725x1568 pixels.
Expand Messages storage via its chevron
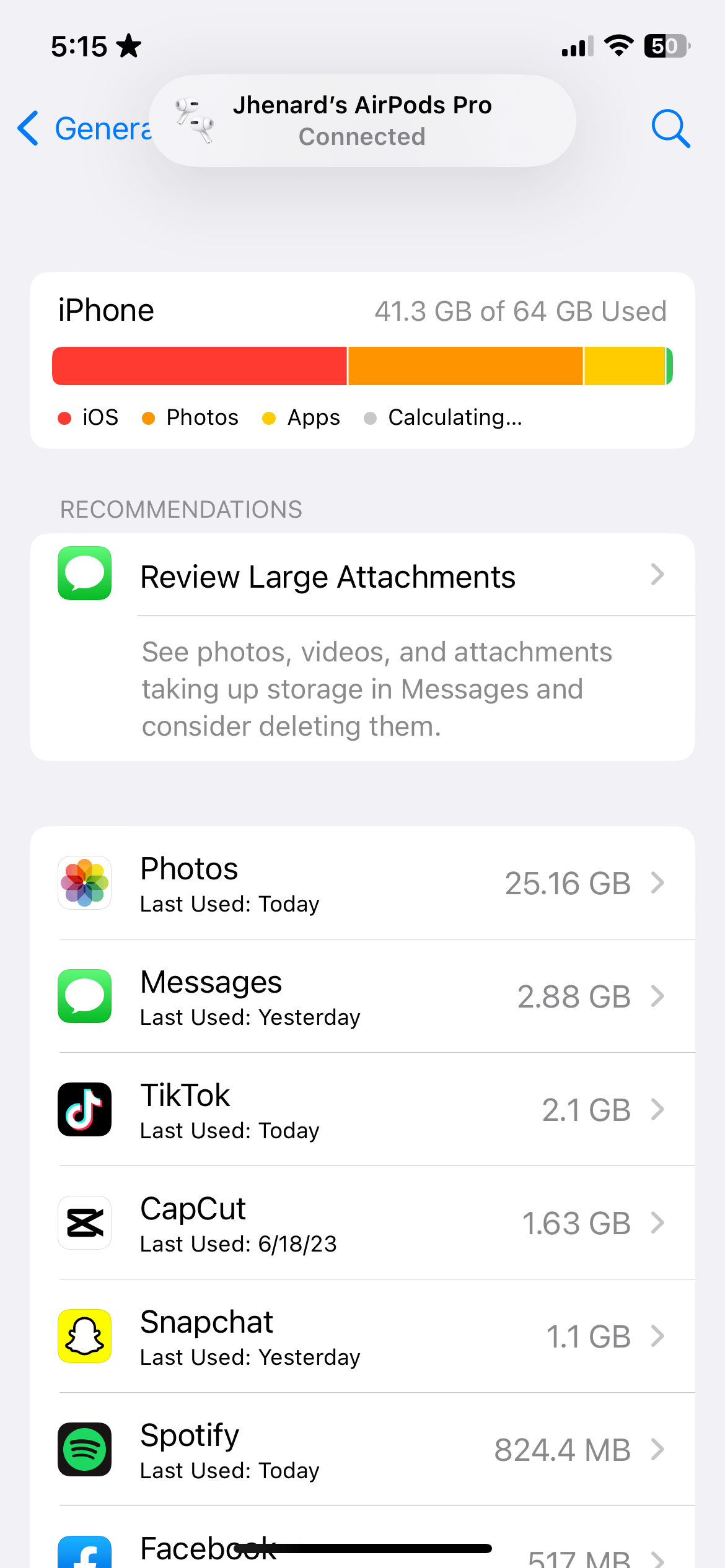pos(658,996)
